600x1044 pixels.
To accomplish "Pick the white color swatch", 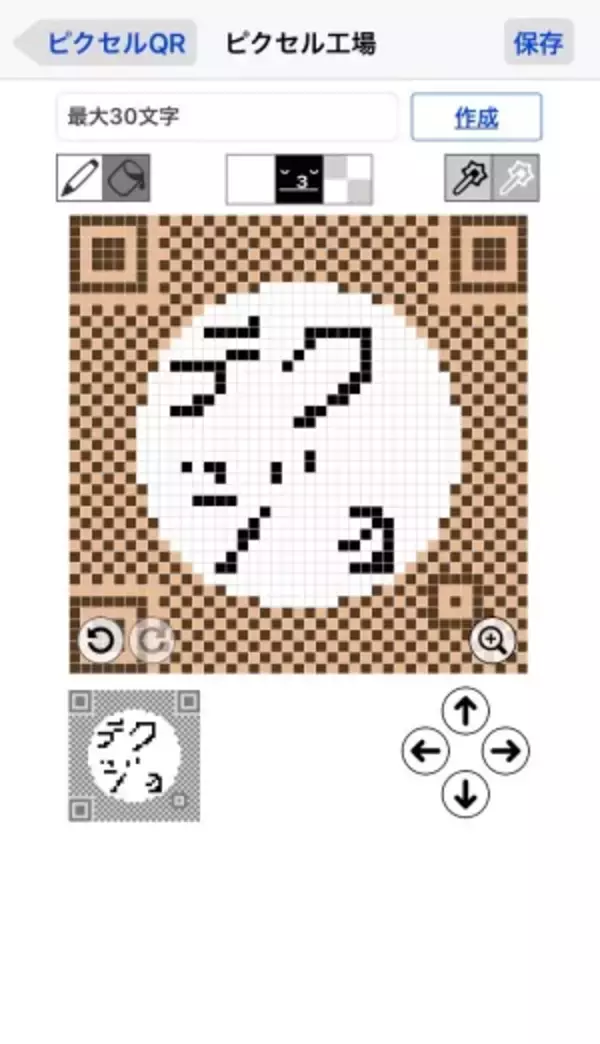I will (x=251, y=179).
